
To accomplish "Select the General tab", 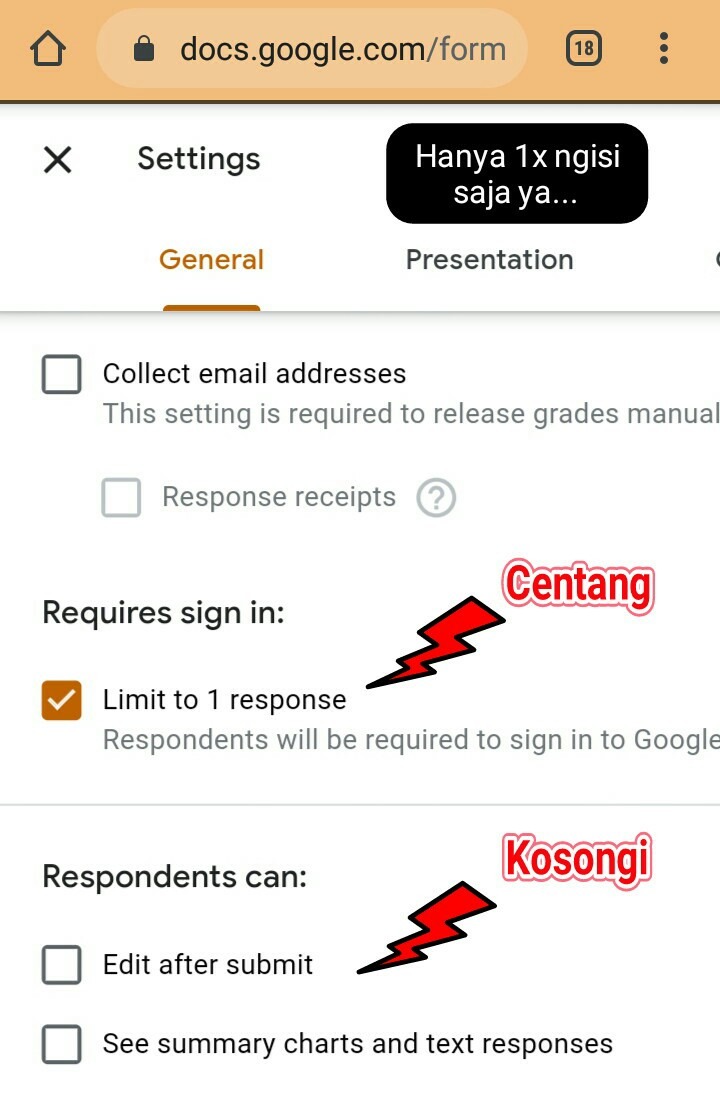I will (x=211, y=260).
